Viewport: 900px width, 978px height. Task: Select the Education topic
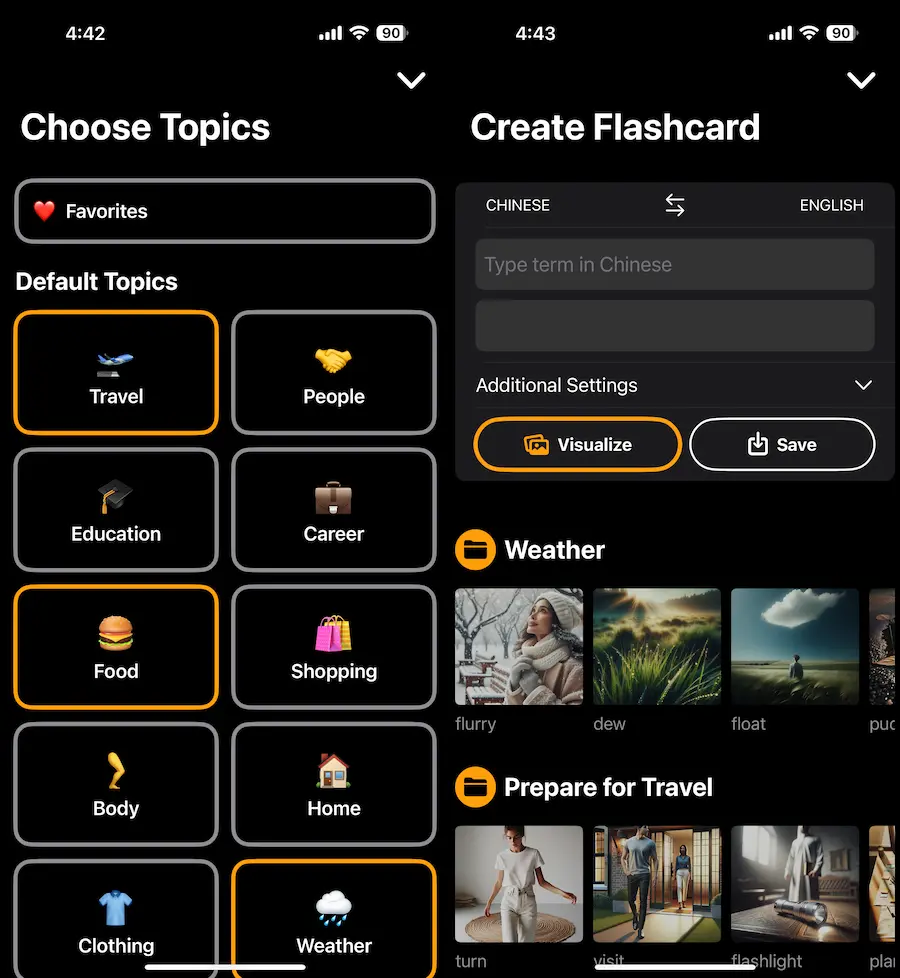coord(116,510)
